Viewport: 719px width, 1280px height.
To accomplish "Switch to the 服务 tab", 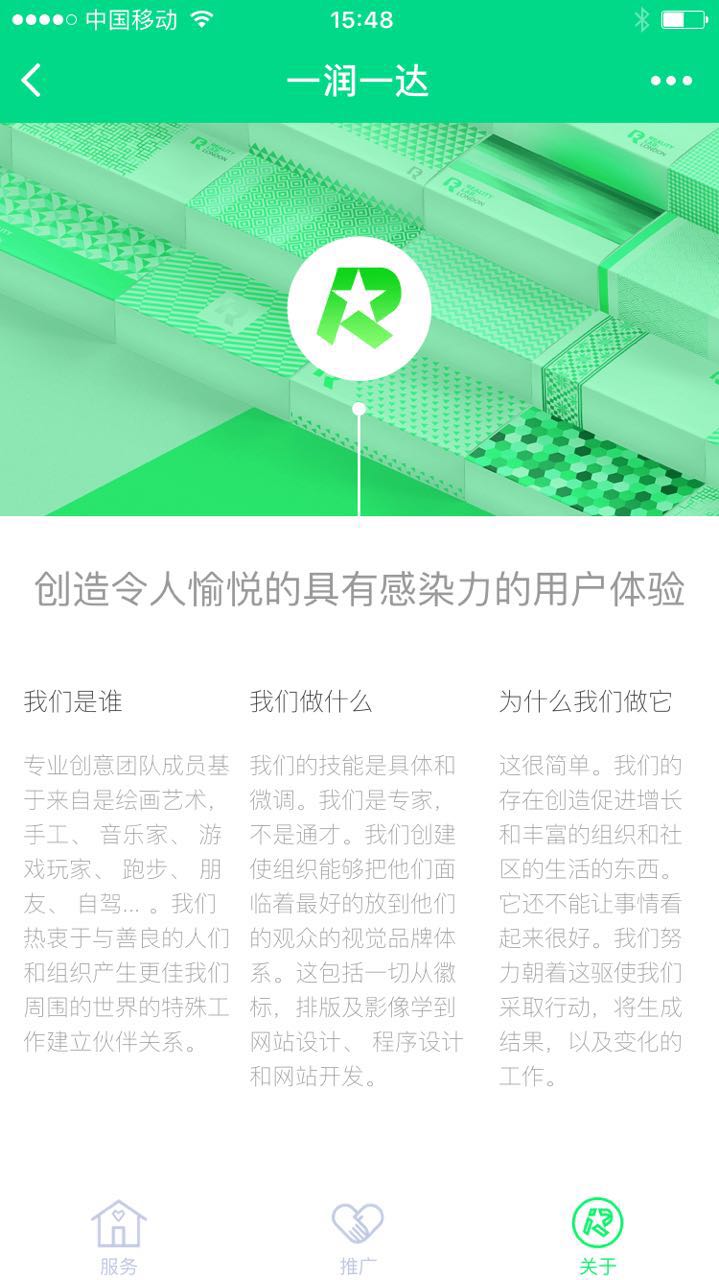I will click(119, 1238).
